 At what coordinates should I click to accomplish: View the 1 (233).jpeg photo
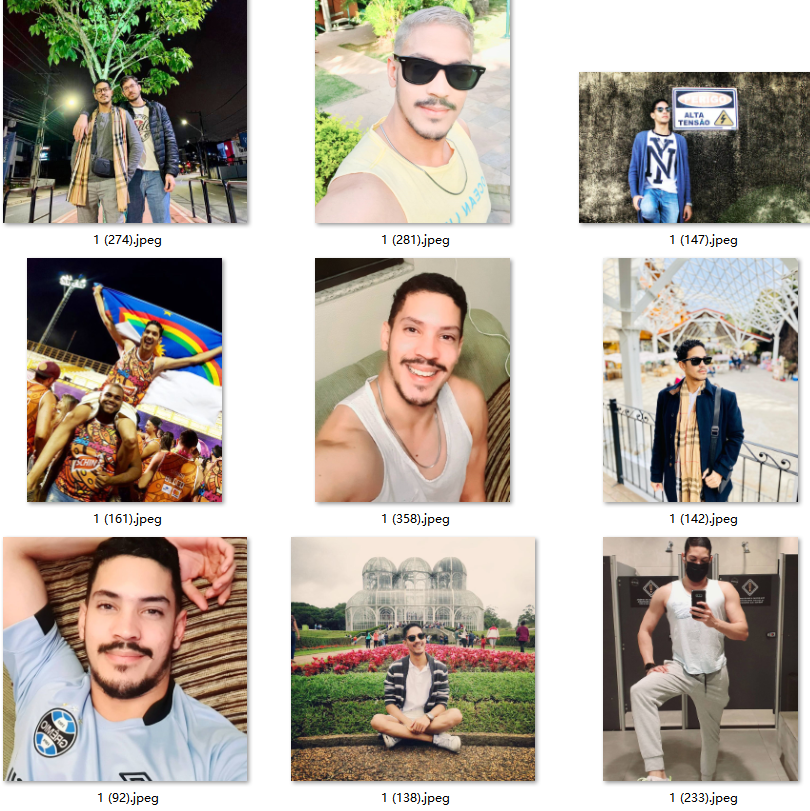pyautogui.click(x=701, y=659)
